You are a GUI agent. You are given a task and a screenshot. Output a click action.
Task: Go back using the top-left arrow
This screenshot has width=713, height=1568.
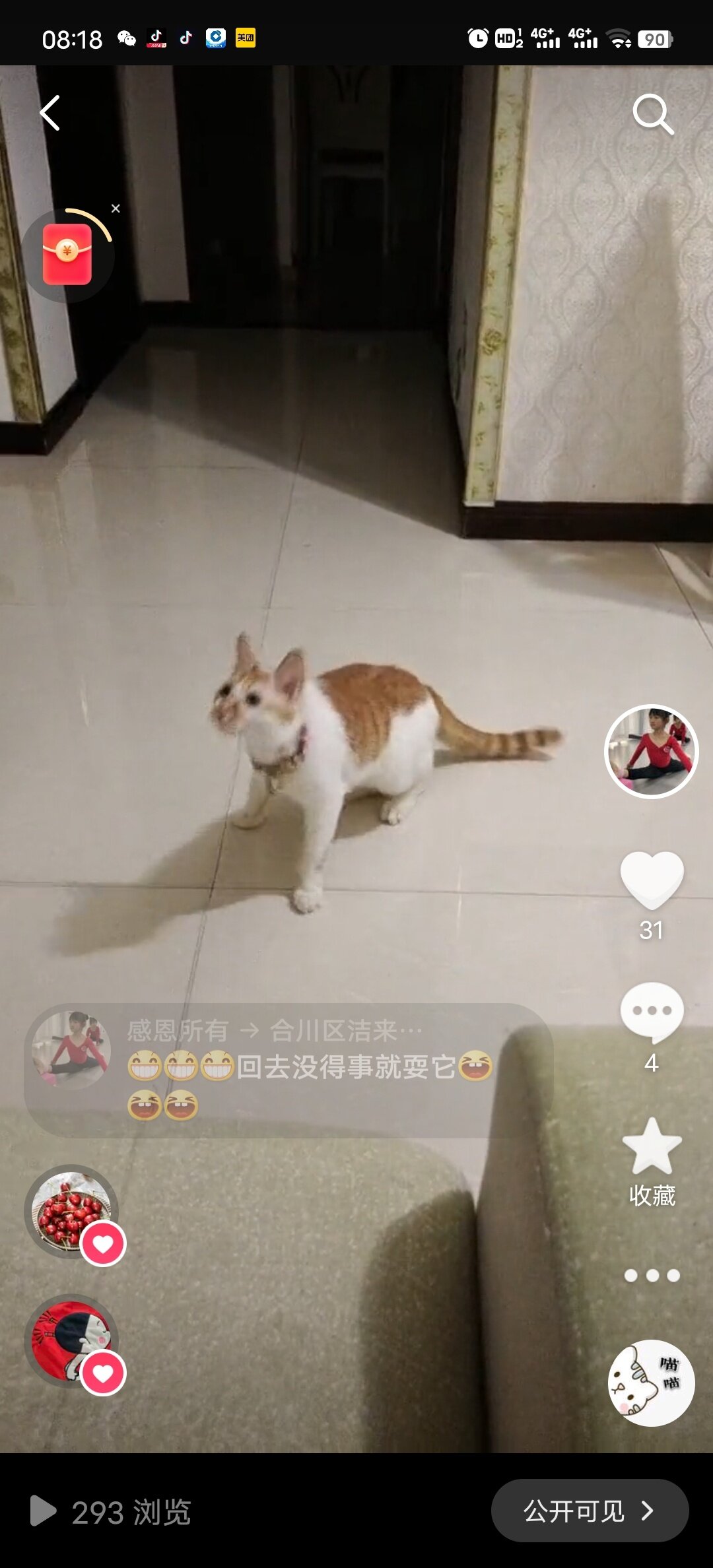point(50,114)
